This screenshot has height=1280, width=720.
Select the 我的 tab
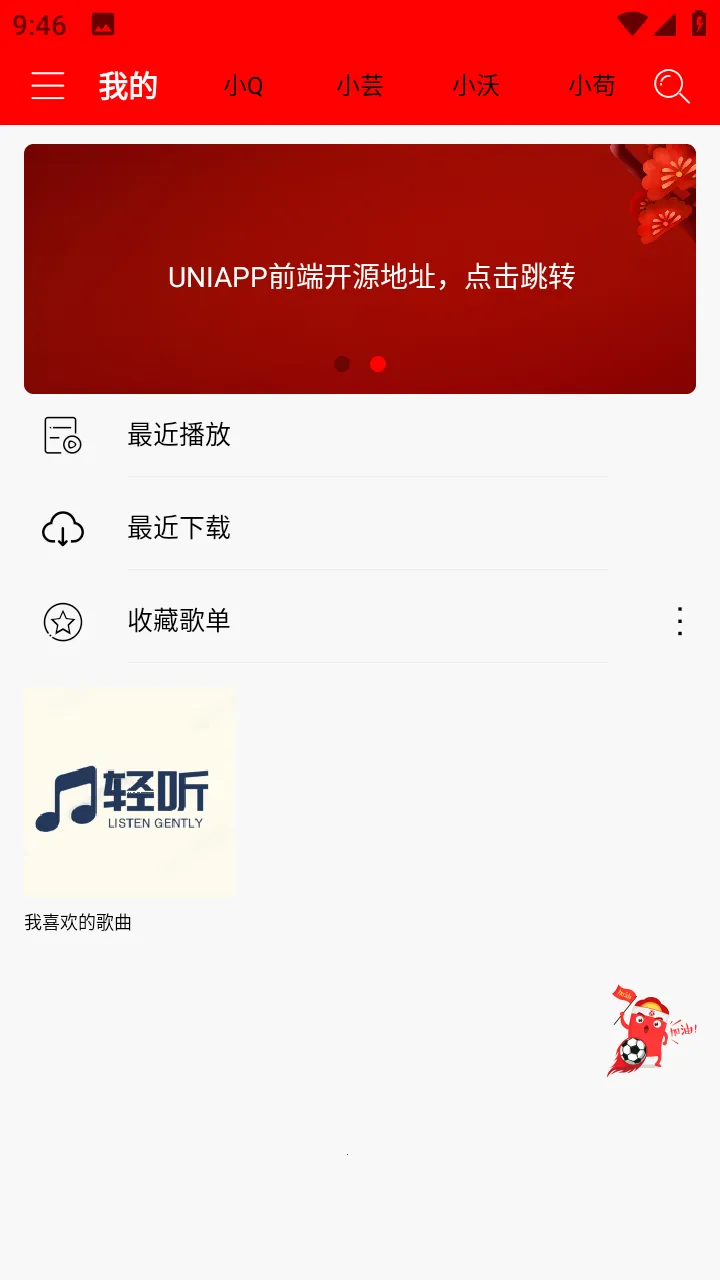[x=128, y=86]
